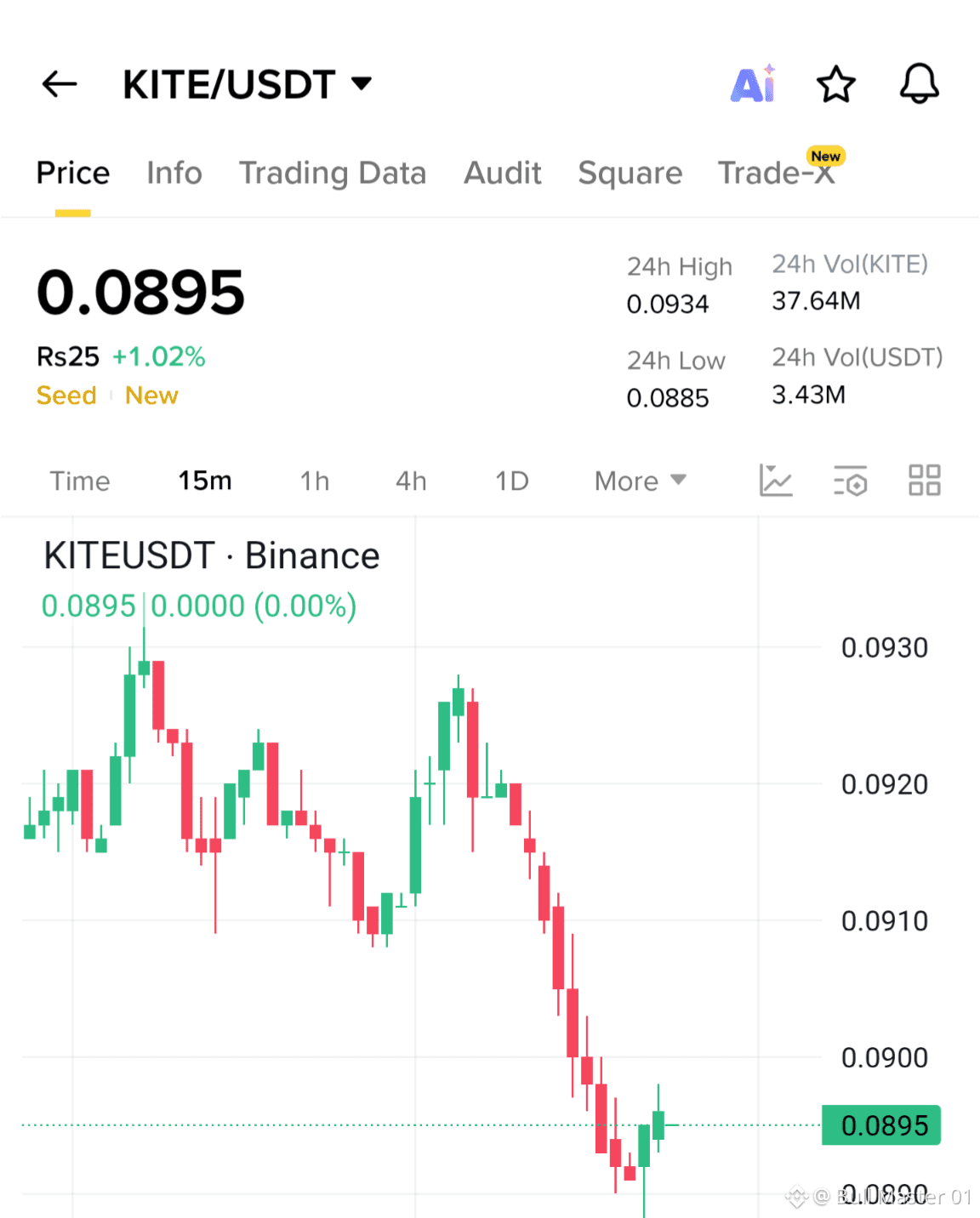
Task: Switch to the Trading Data tab
Action: [333, 173]
